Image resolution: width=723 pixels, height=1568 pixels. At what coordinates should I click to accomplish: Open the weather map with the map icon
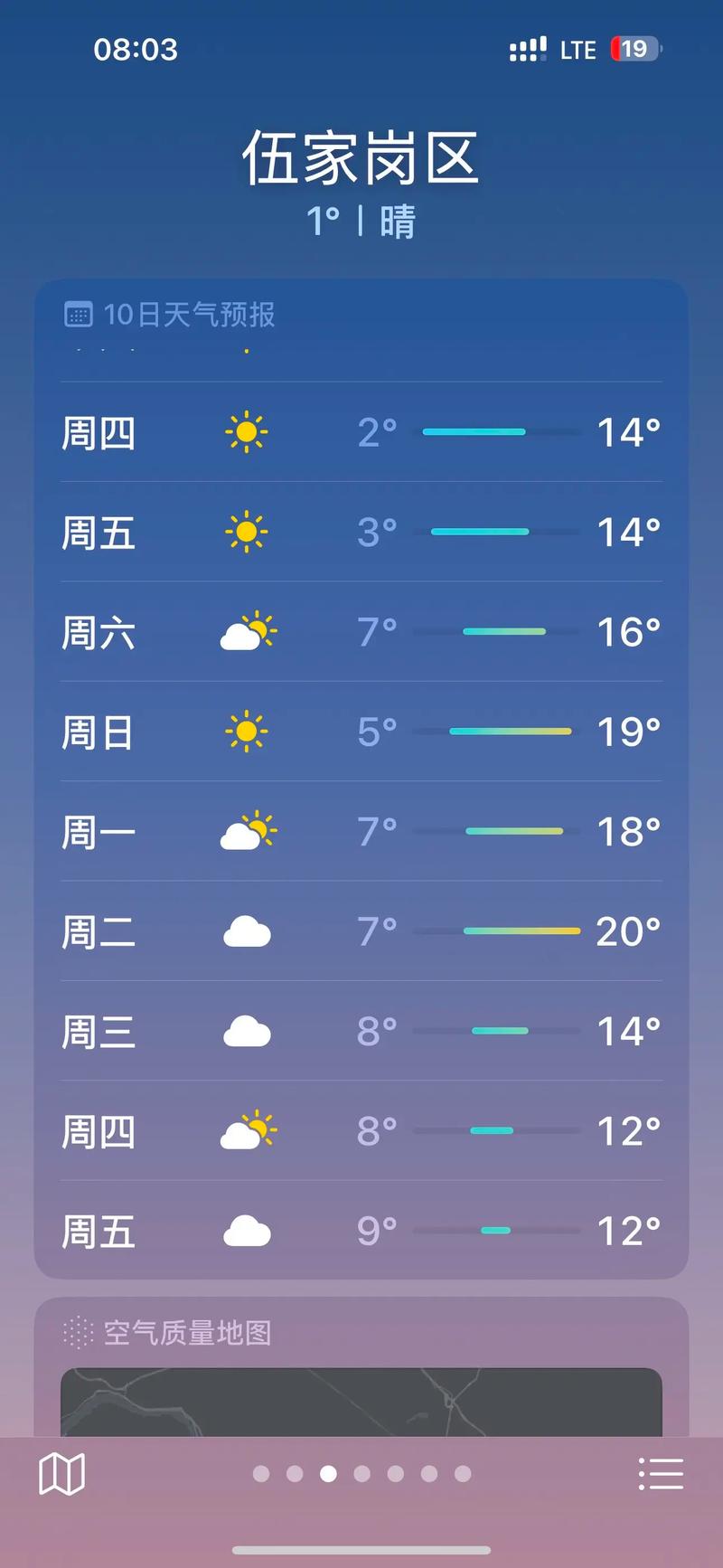click(x=61, y=1472)
